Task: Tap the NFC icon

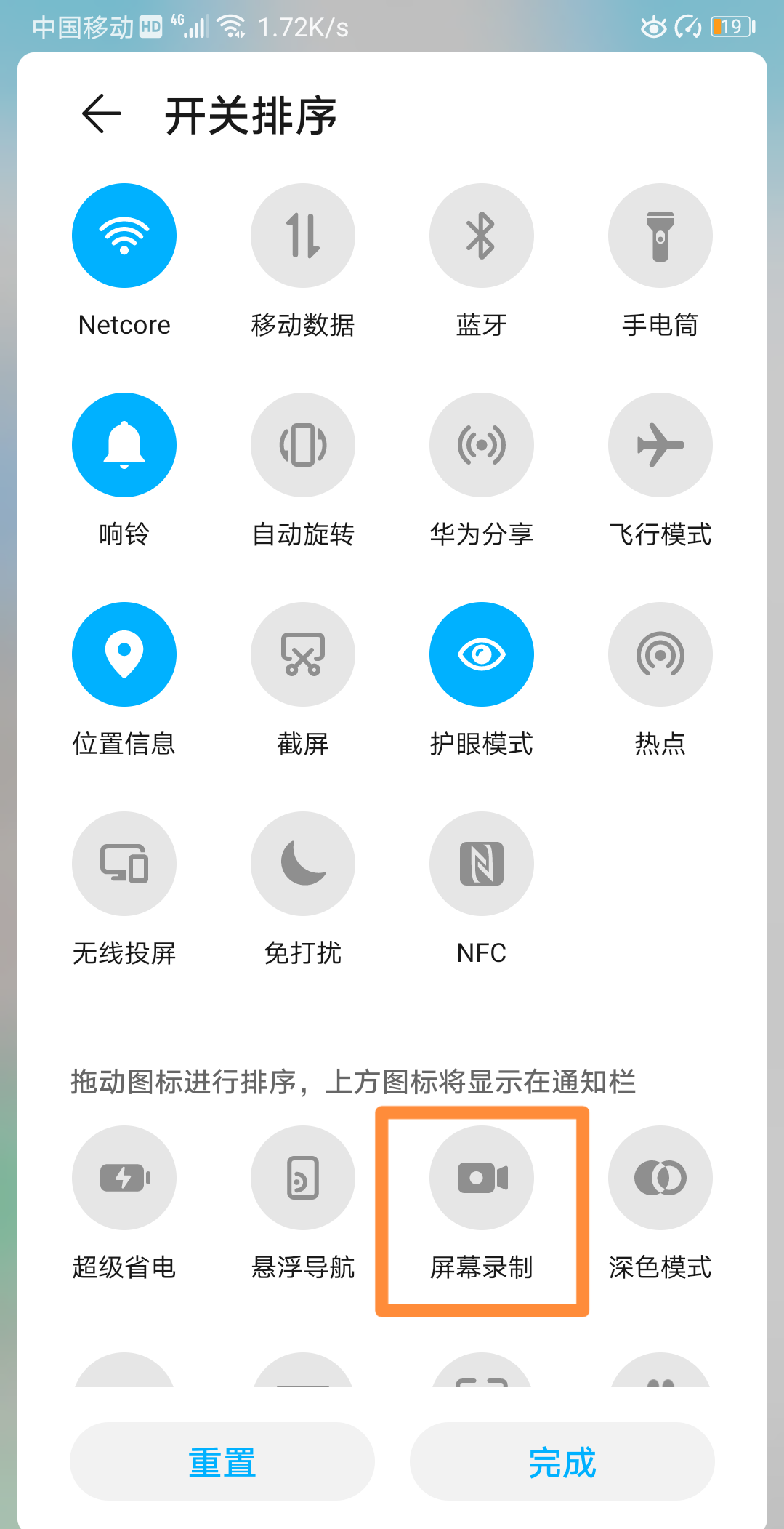Action: pyautogui.click(x=481, y=863)
